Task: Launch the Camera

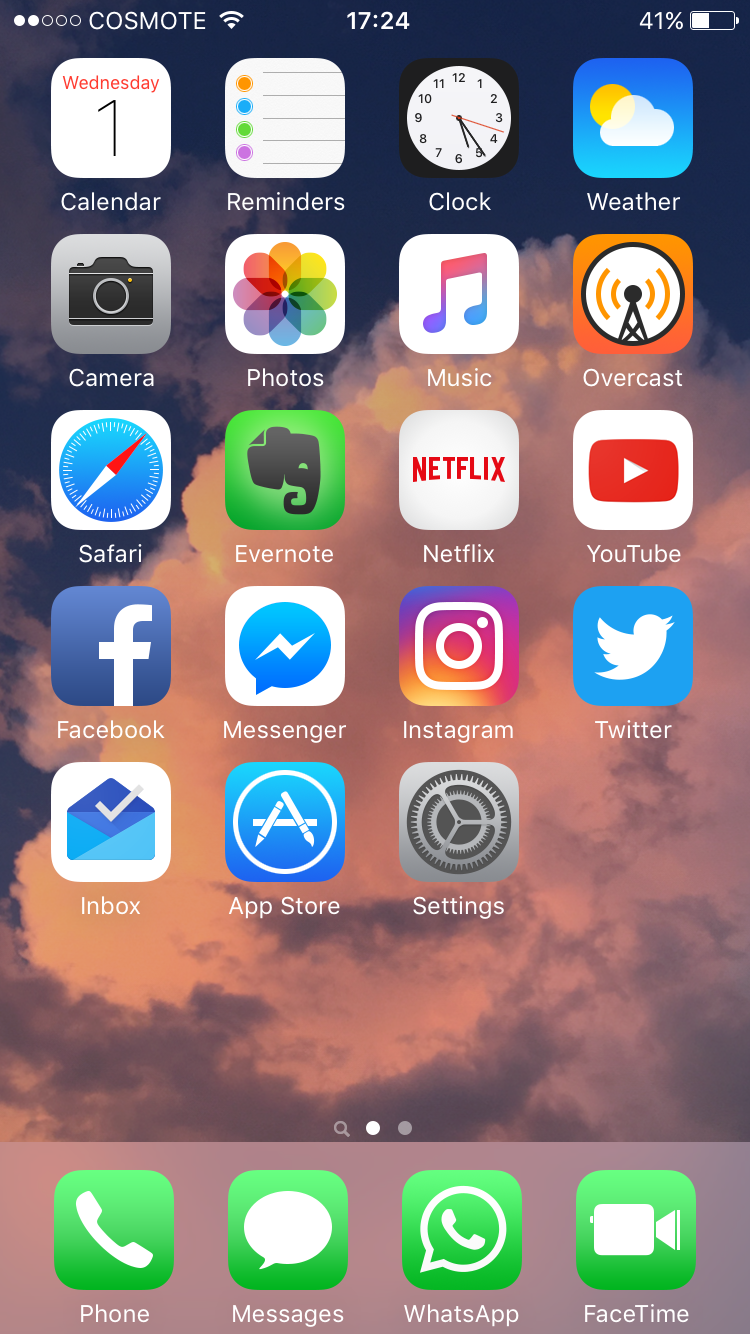Action: [111, 294]
